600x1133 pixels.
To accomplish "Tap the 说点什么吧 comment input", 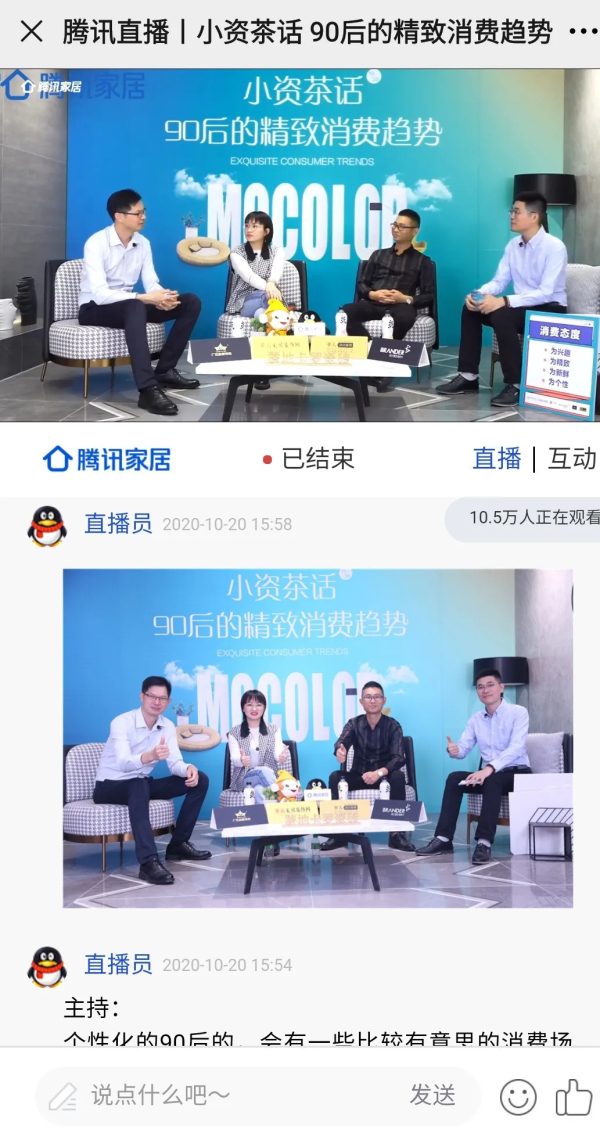I will tap(230, 1095).
